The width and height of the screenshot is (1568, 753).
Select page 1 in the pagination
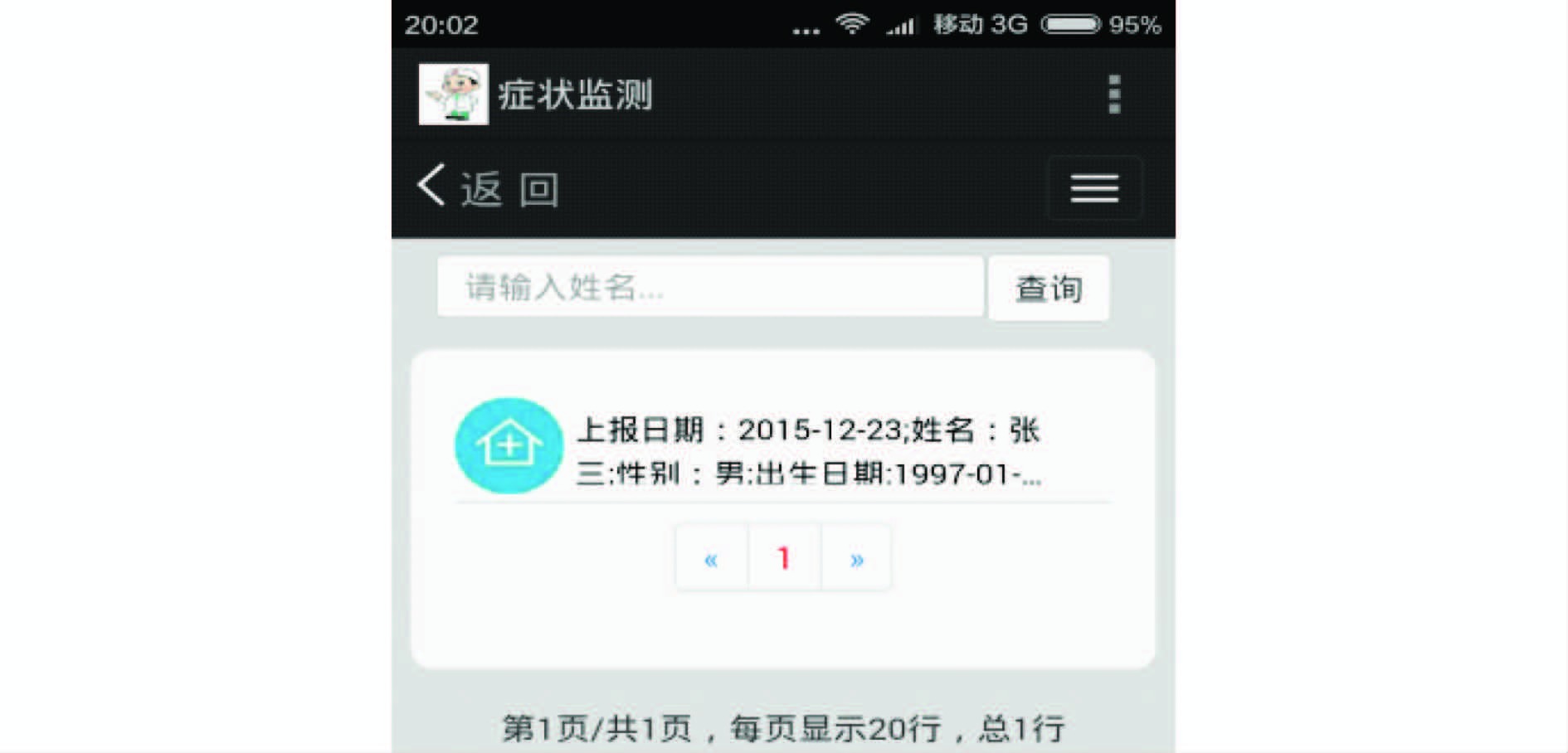tap(784, 559)
